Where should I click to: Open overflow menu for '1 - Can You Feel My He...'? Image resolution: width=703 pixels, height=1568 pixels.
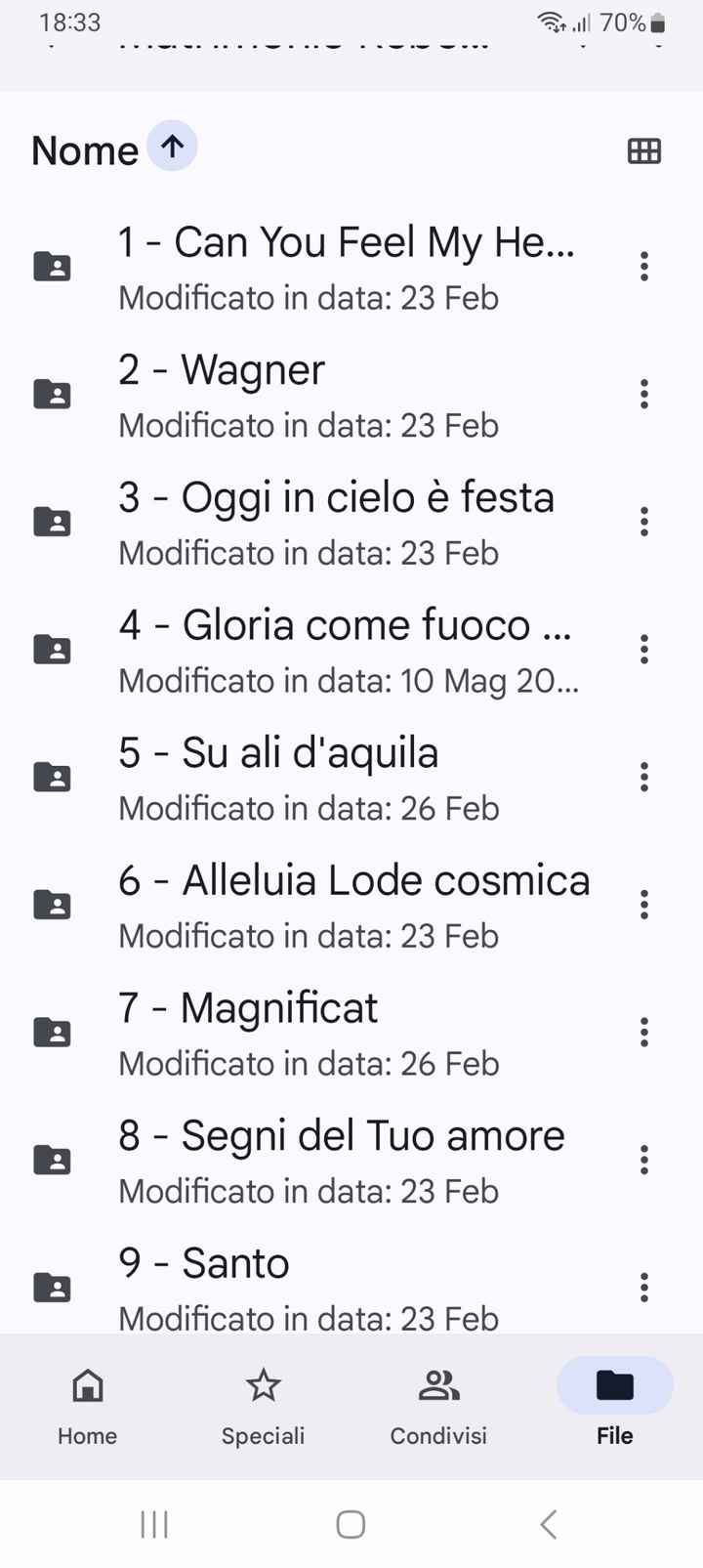[x=643, y=266]
